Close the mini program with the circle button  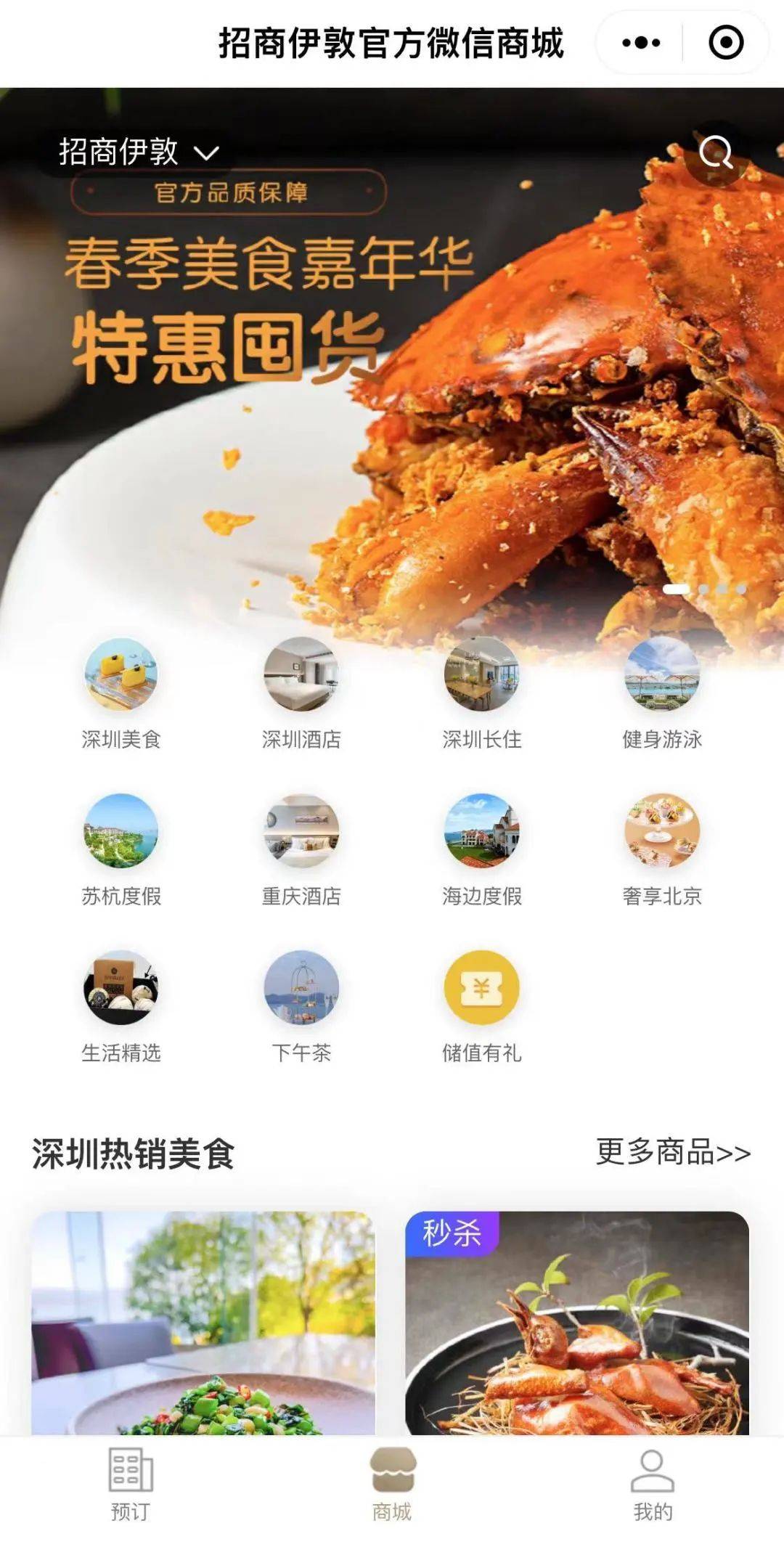pyautogui.click(x=725, y=43)
